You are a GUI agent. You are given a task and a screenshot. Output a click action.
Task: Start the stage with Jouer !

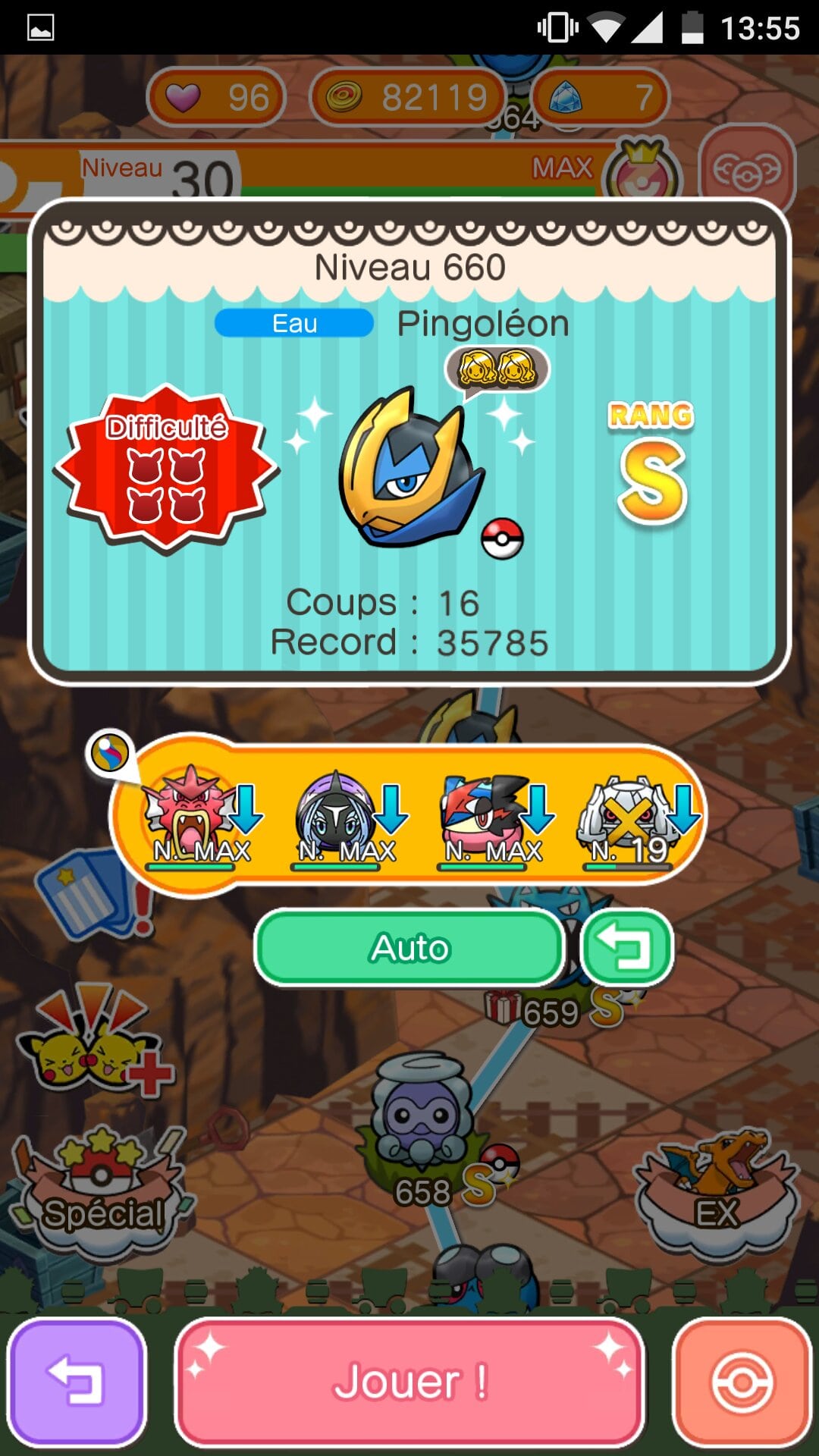point(409,1382)
